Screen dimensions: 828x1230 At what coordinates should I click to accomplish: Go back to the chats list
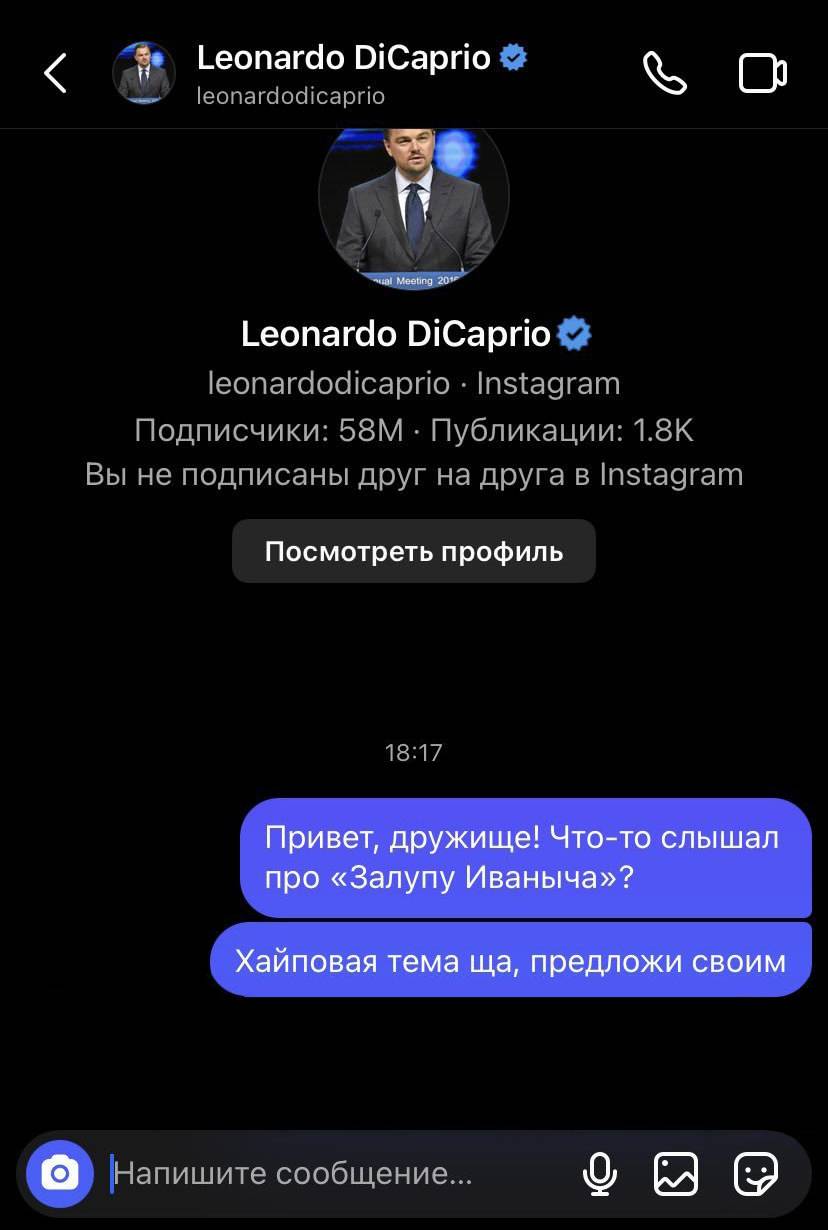pos(56,73)
